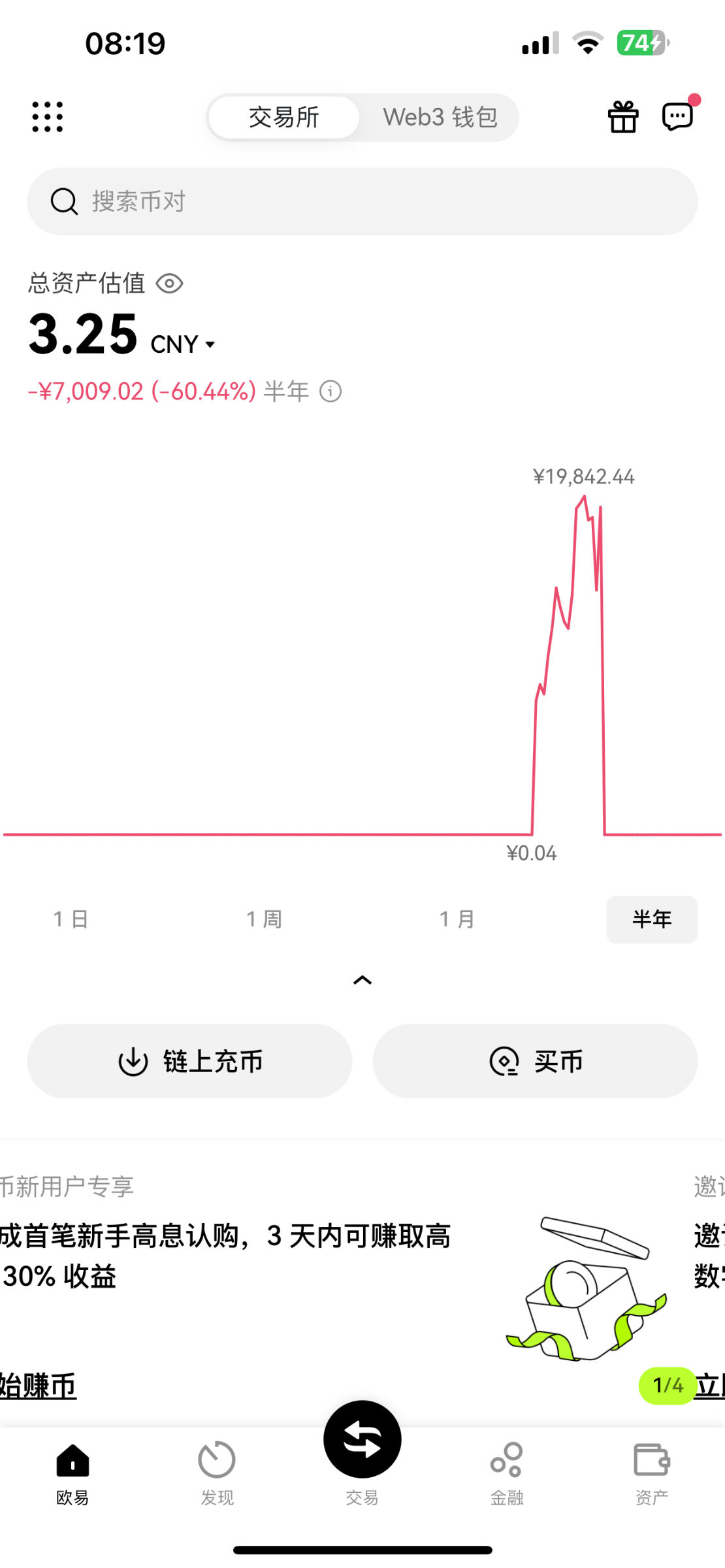Tap the 买币 button

pyautogui.click(x=535, y=1061)
